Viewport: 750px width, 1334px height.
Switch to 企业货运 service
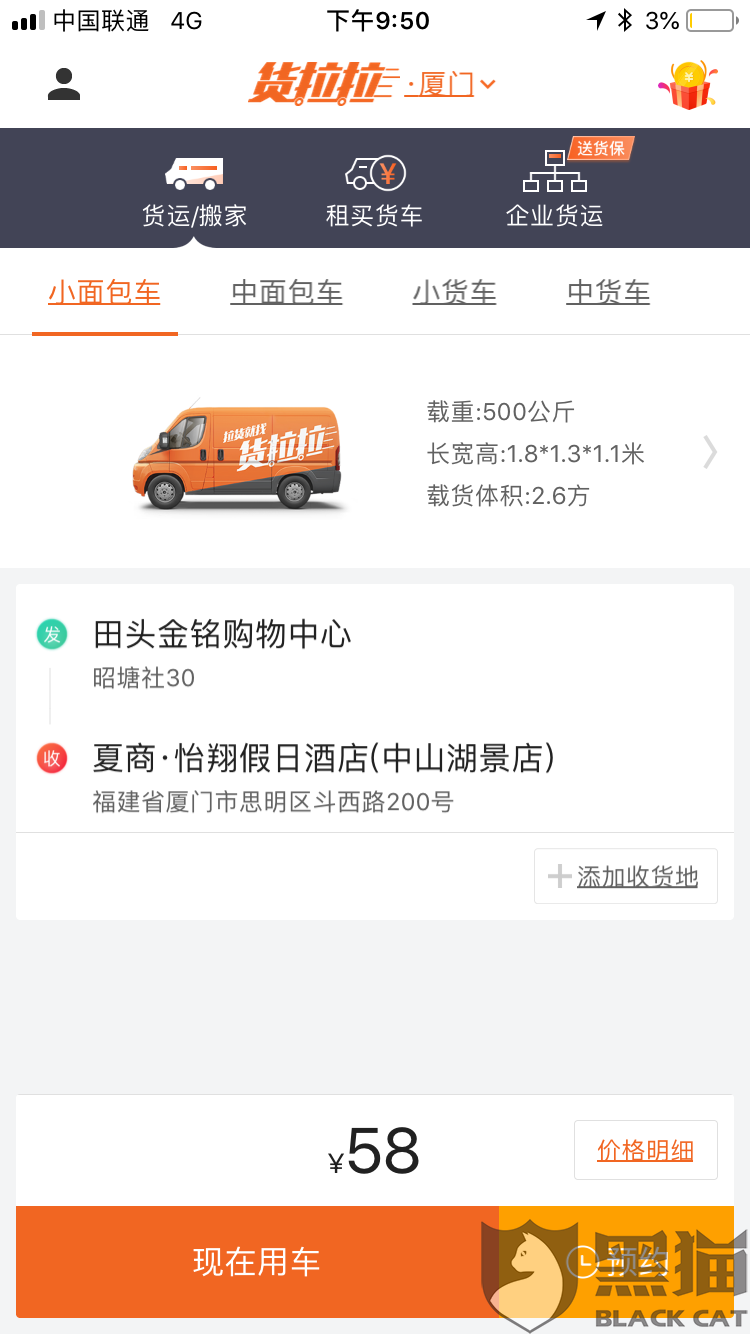555,192
